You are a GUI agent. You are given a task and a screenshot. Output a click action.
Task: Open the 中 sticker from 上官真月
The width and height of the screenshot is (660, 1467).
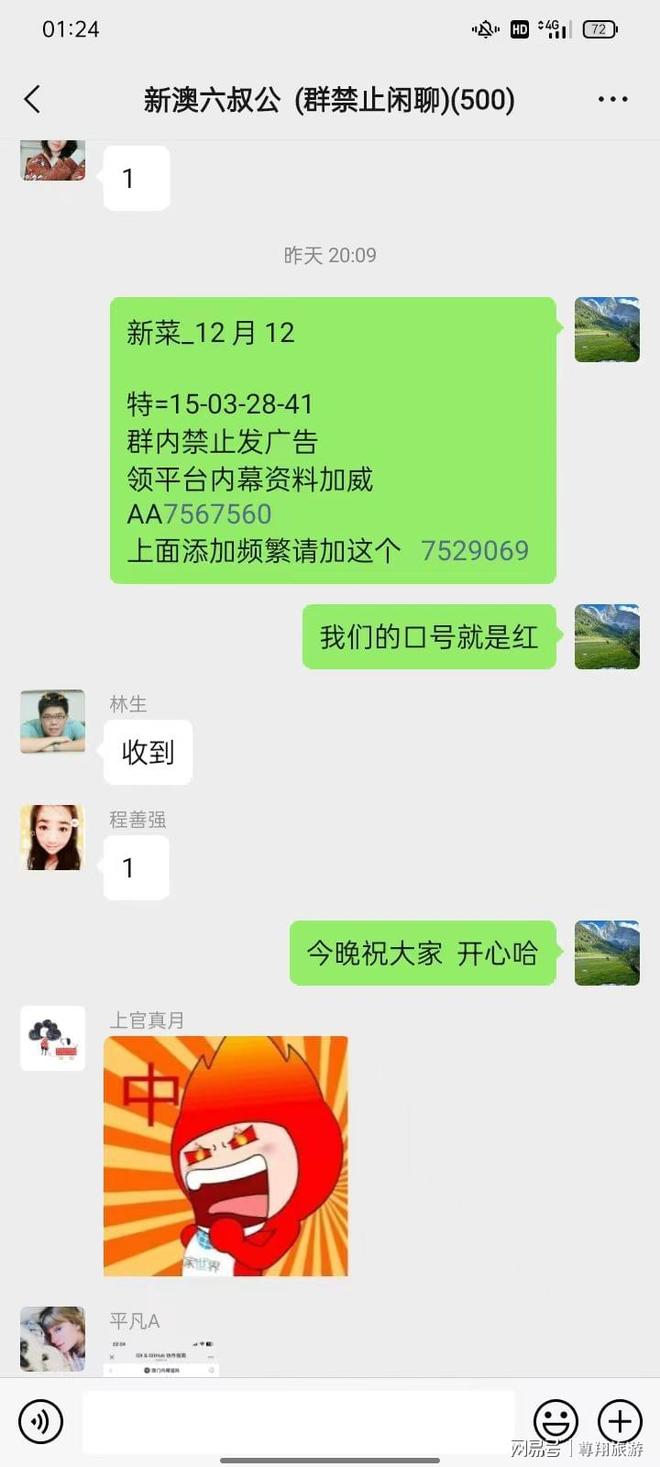(226, 1156)
